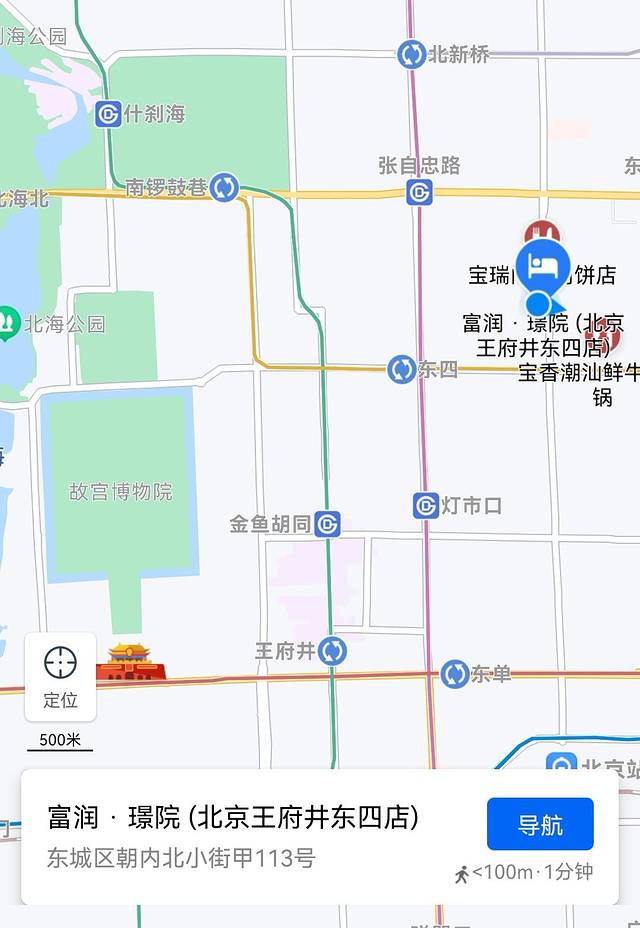This screenshot has height=928, width=640.
Task: Select the 什刹海 subway station marker
Action: [x=109, y=114]
